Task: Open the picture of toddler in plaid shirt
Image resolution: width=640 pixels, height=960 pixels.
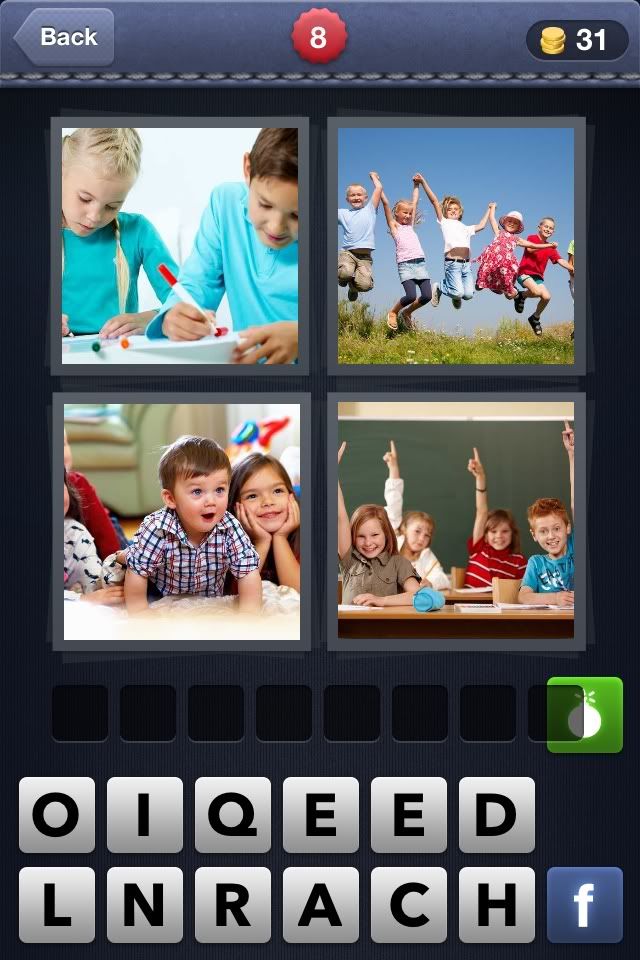Action: coord(182,521)
